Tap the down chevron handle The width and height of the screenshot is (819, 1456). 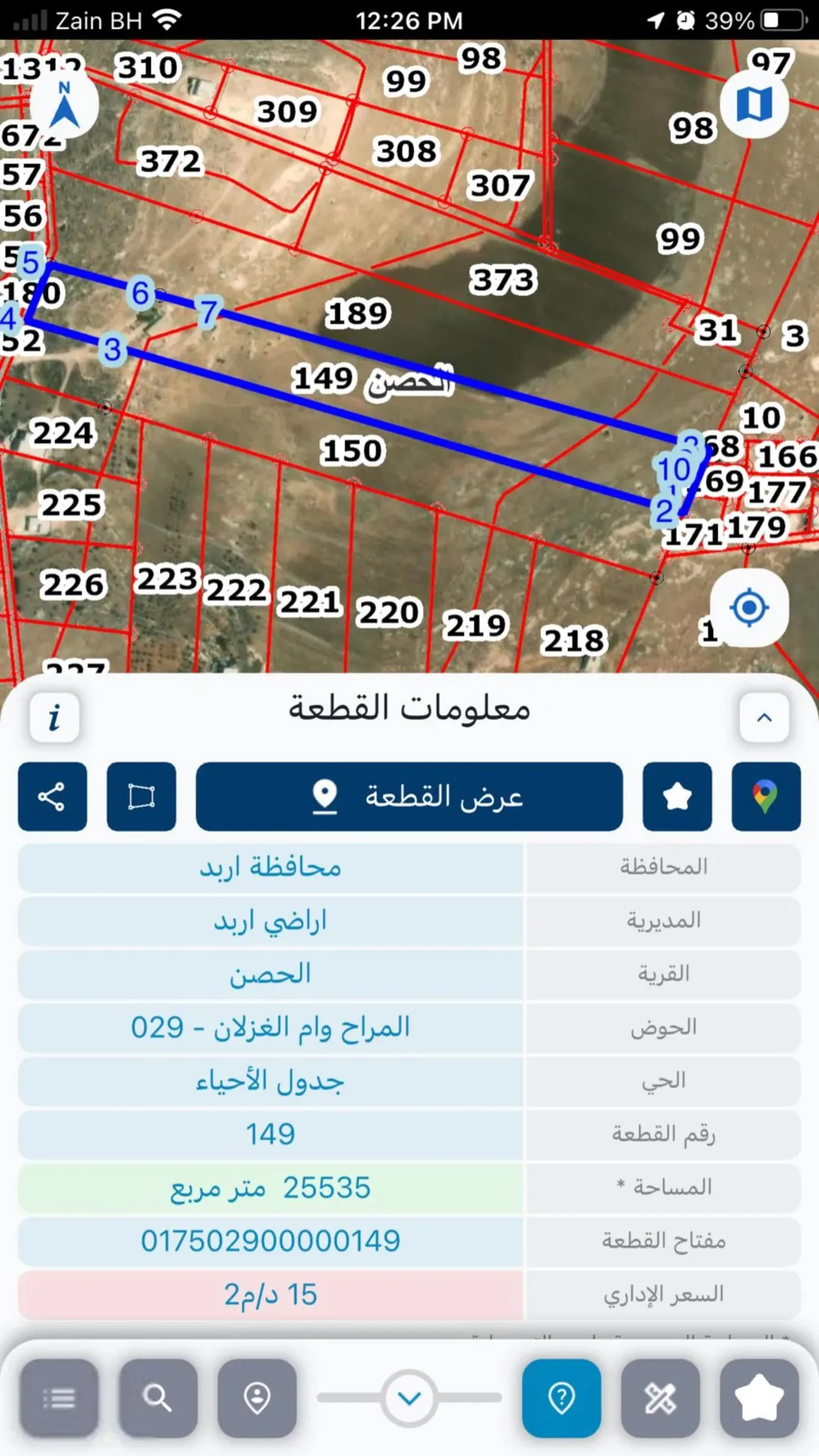(x=409, y=1398)
